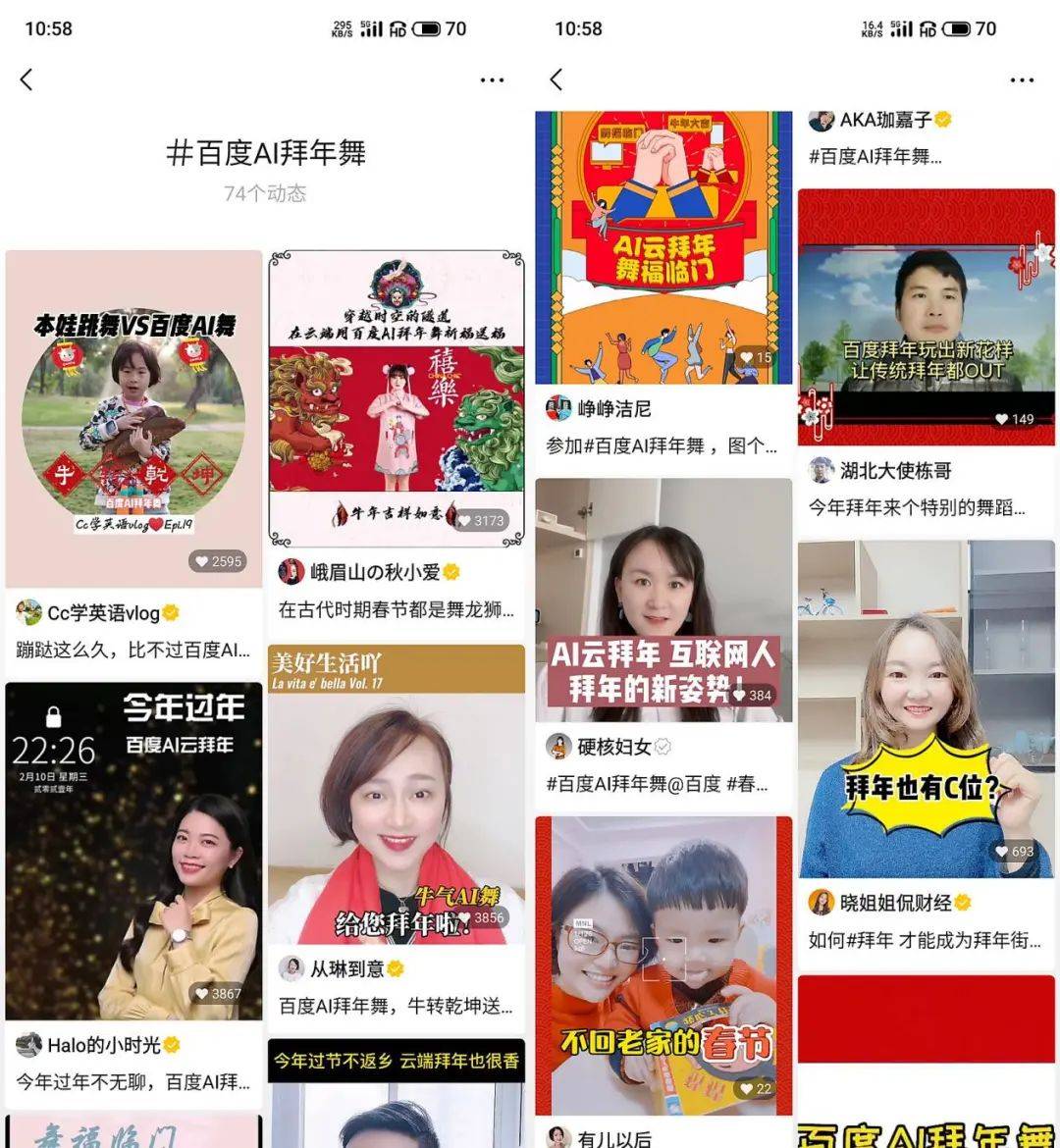Open the 今年过年 百度AI云拜年 post

tap(133, 851)
